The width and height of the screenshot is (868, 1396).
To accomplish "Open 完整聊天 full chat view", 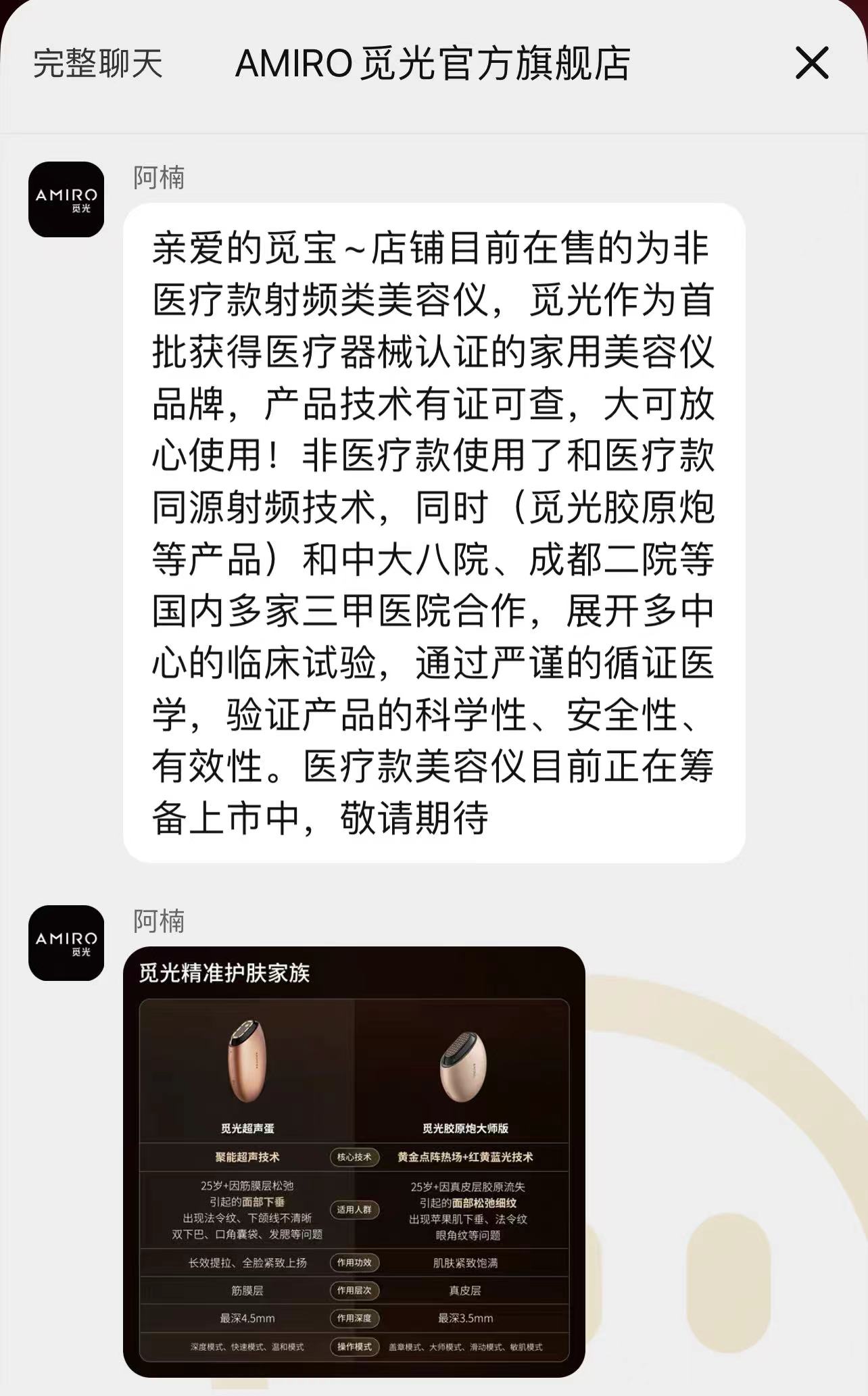I will (98, 64).
